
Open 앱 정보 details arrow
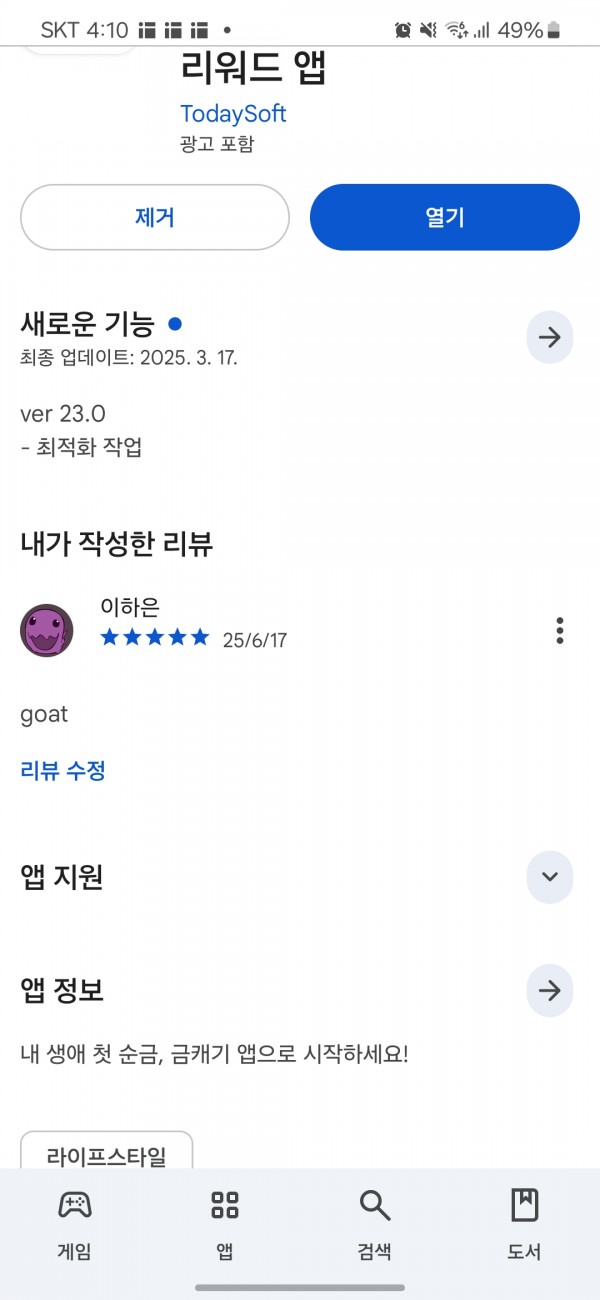tap(550, 990)
